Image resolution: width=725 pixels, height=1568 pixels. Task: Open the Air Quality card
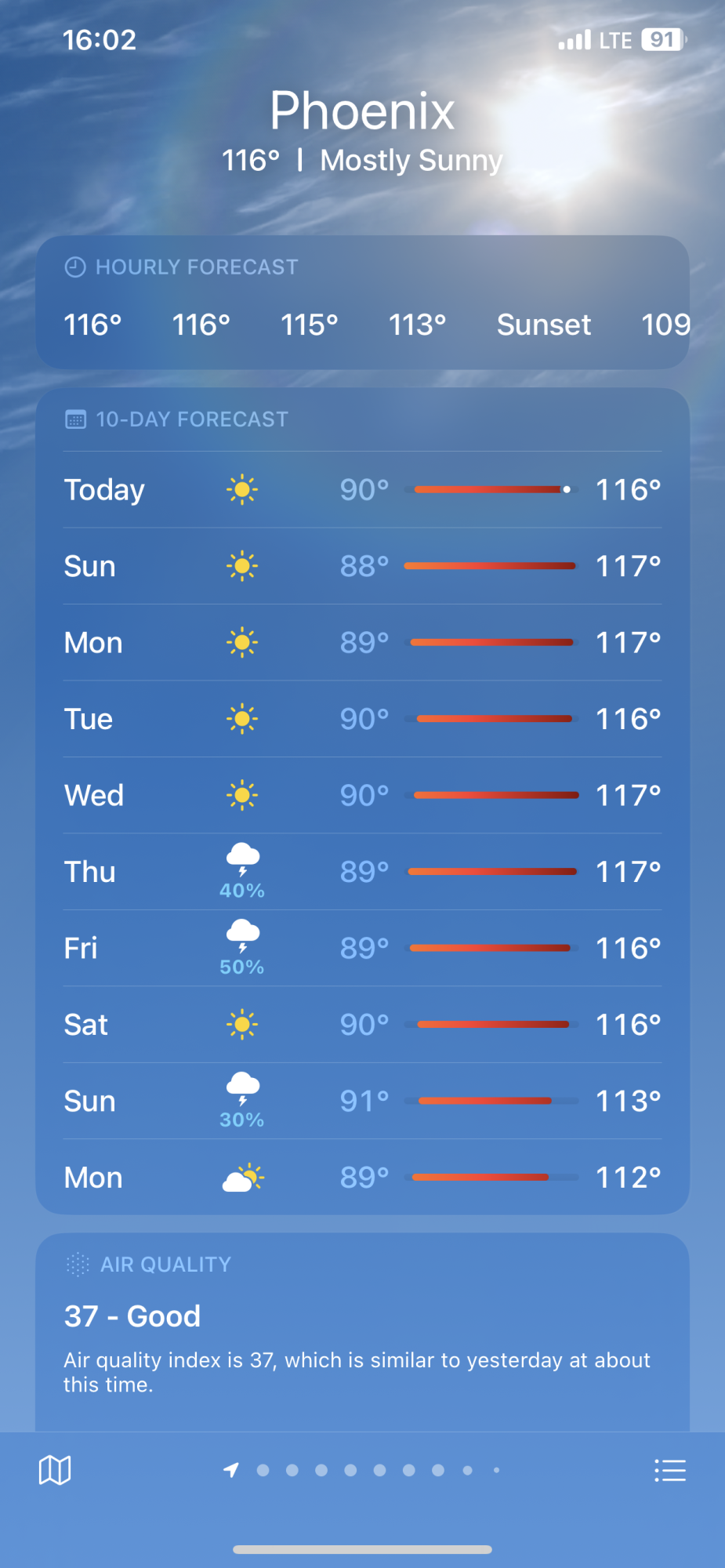362,1333
